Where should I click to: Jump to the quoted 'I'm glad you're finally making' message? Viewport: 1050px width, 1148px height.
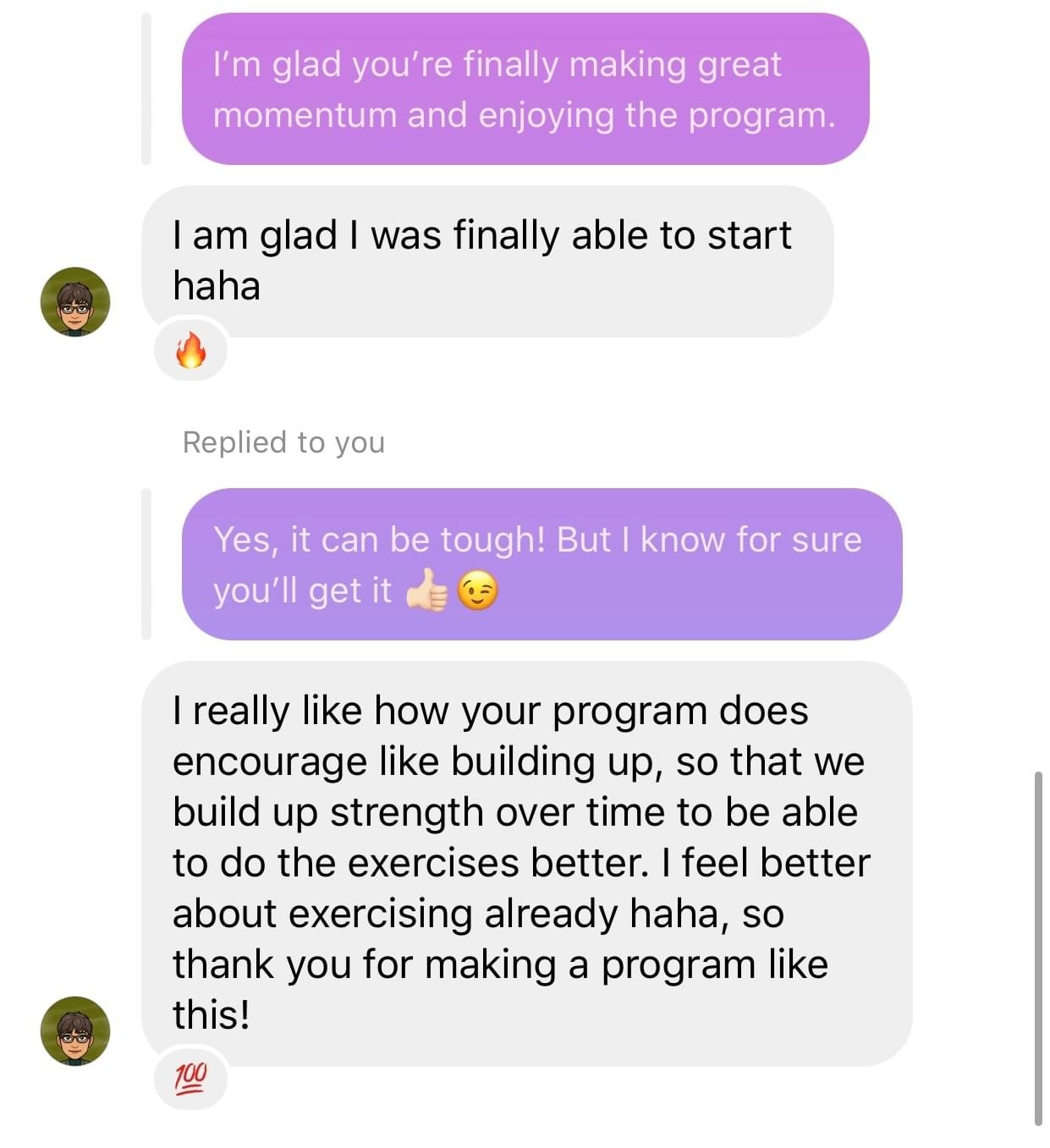tap(525, 90)
